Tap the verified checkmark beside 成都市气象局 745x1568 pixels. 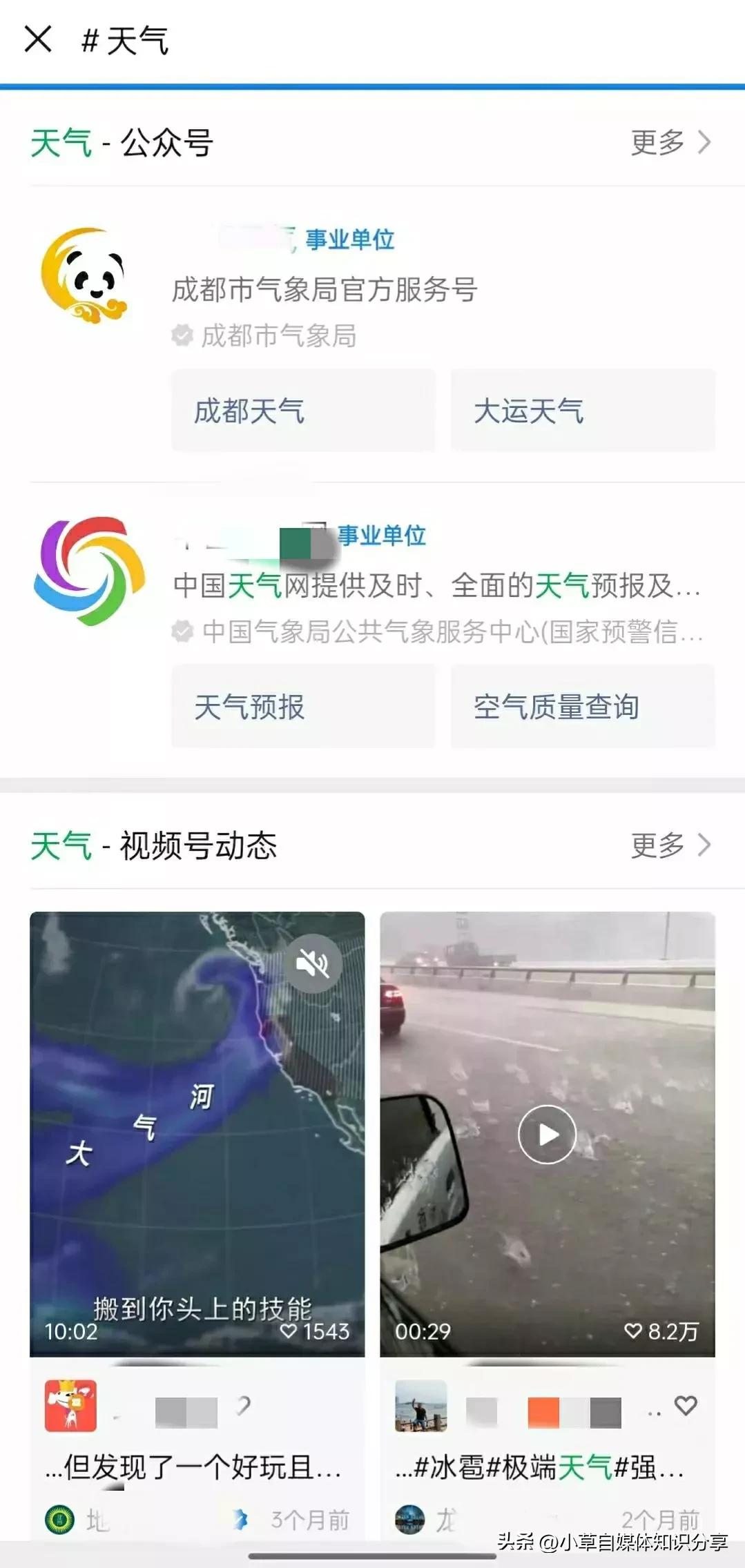coord(182,336)
